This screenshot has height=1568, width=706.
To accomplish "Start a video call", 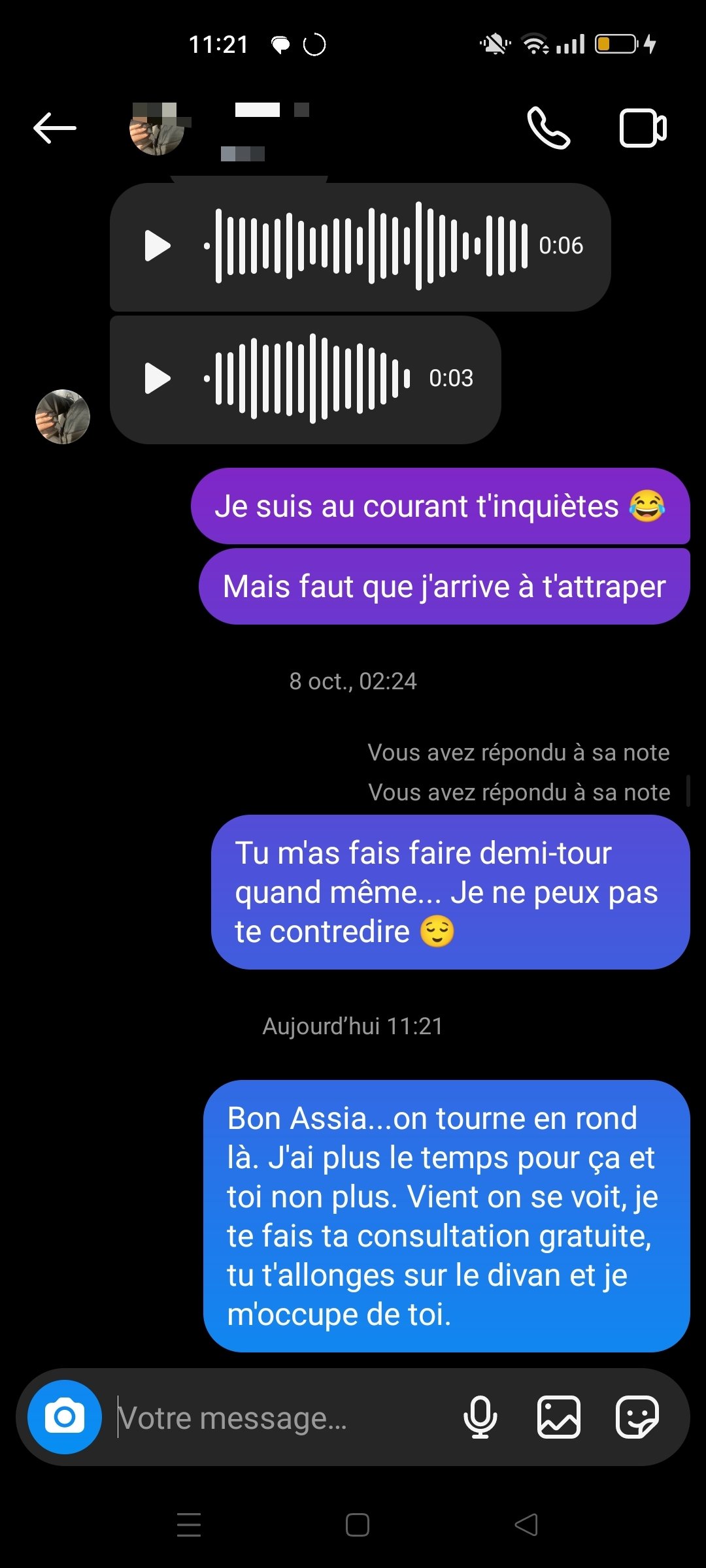I will pyautogui.click(x=643, y=128).
